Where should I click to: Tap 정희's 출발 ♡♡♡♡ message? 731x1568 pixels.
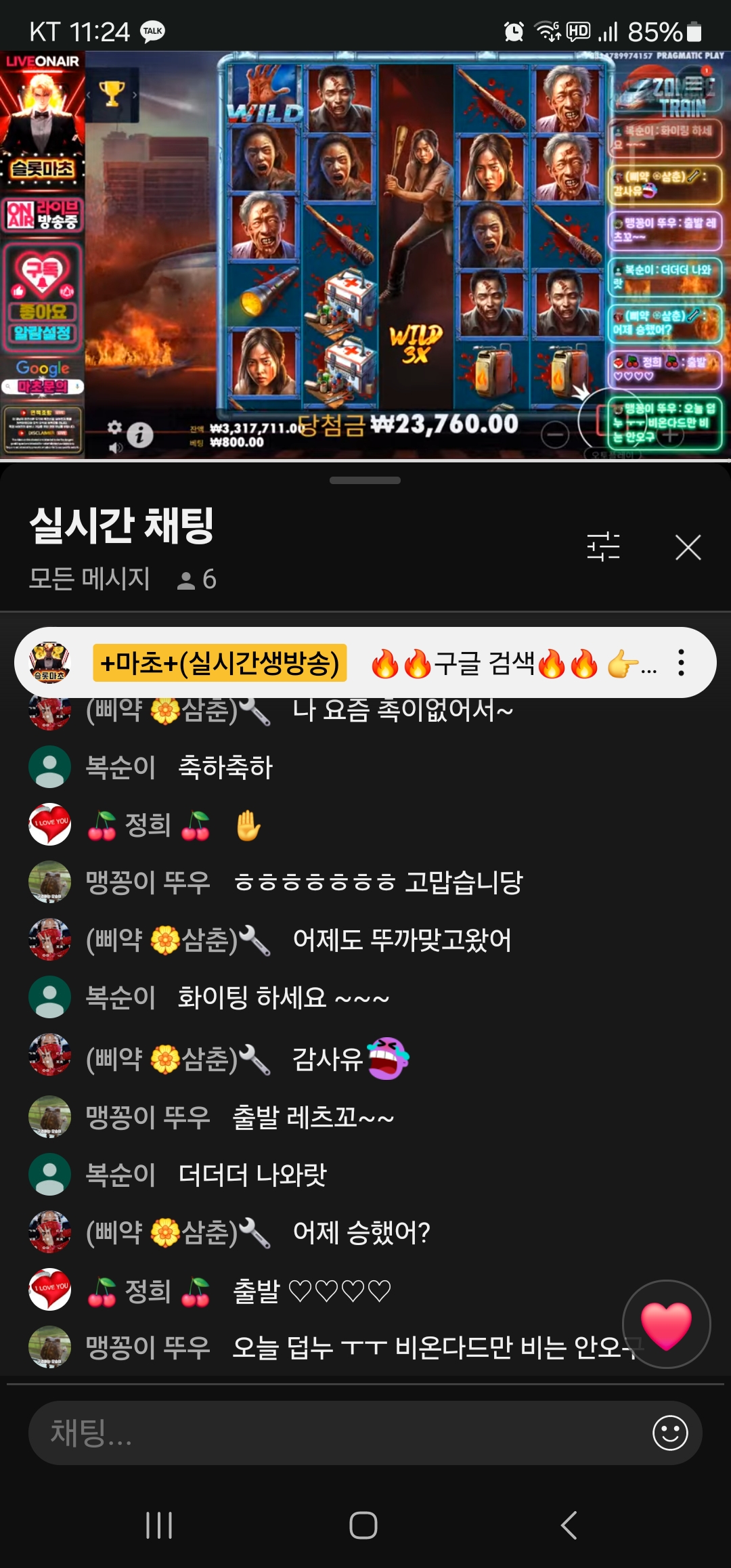(311, 1291)
